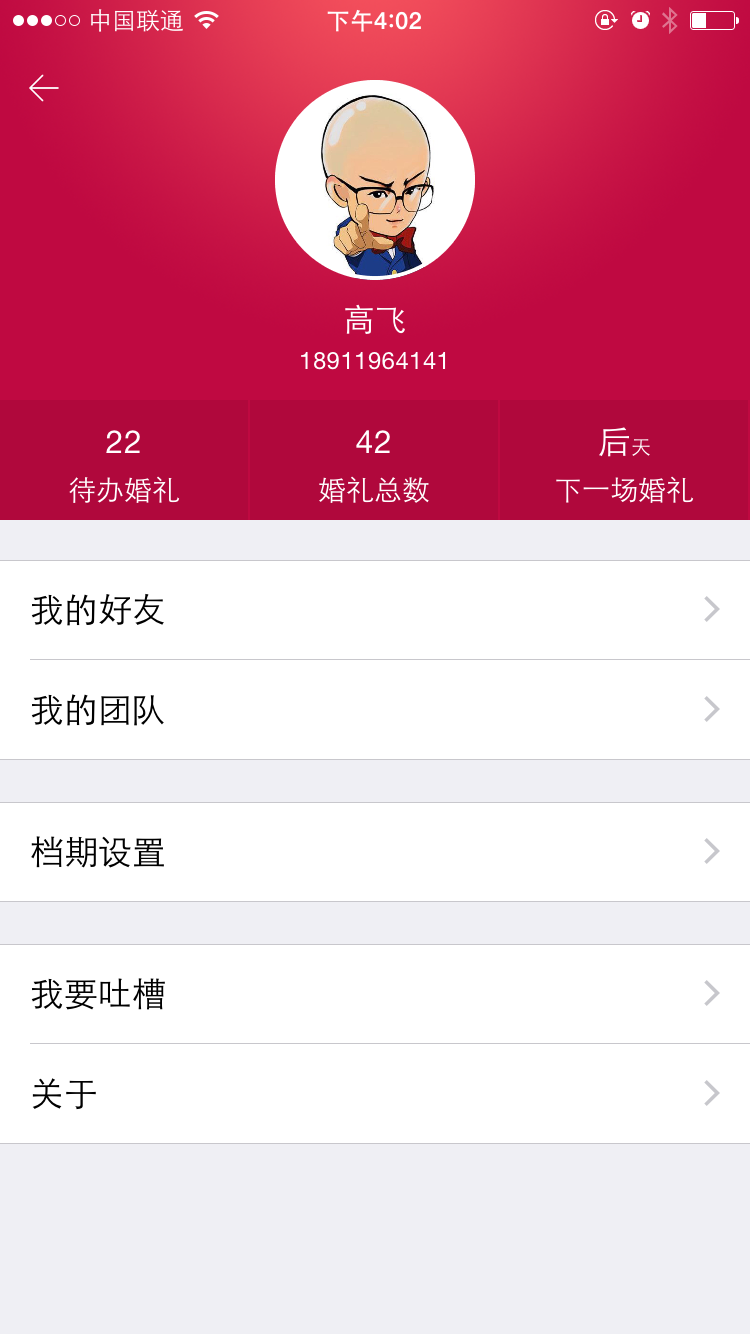750x1334 pixels.
Task: Open the 关于 about page
Action: coord(375,1094)
